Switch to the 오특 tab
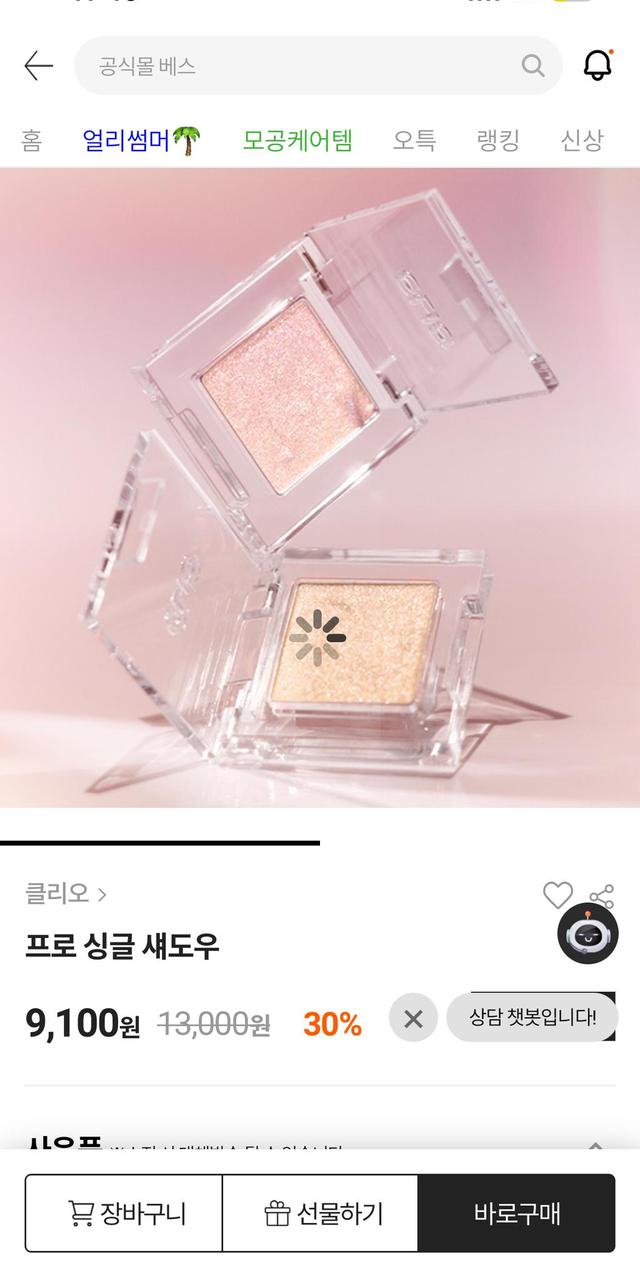Screen dimensions: 640x1280 tap(414, 140)
